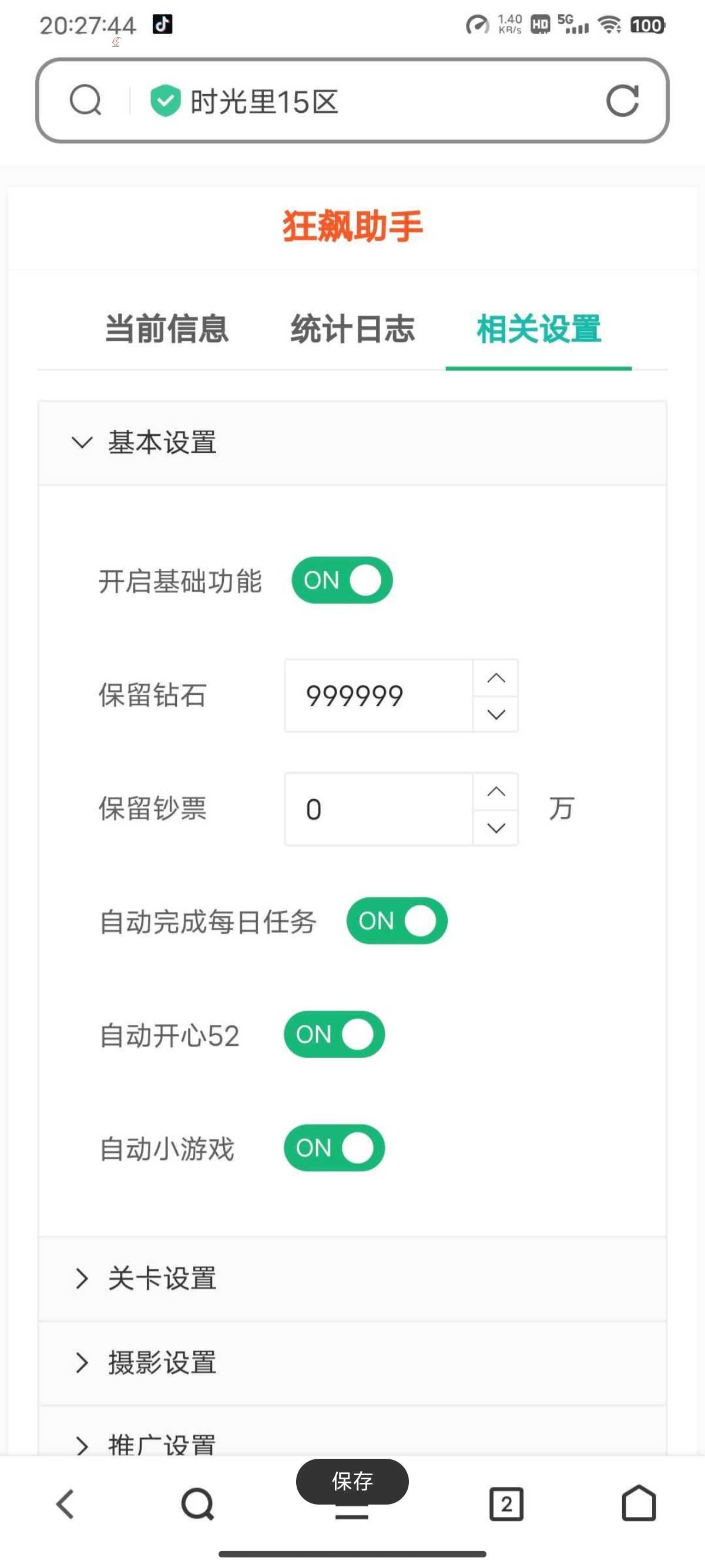Increase the 保留钻石 value with the up arrow
The height and width of the screenshot is (1568, 705).
point(496,678)
